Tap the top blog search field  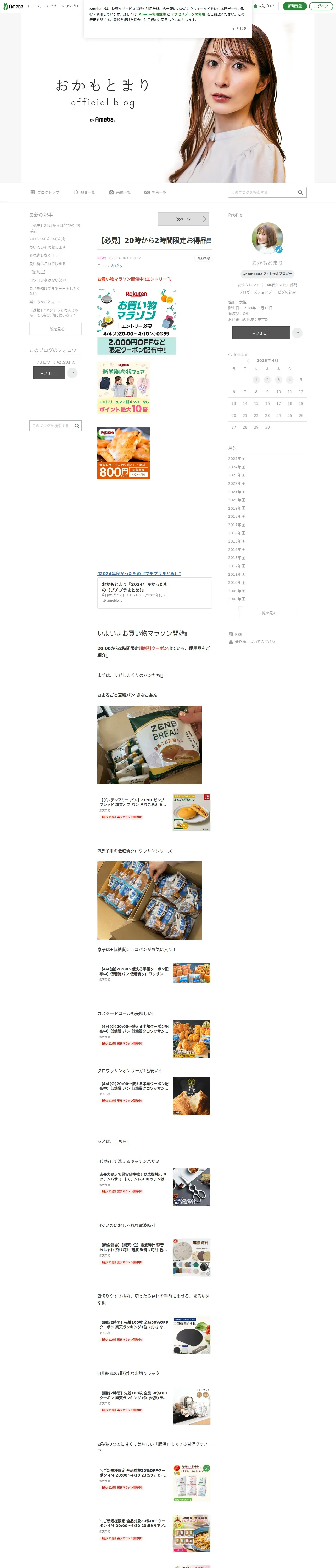(x=262, y=192)
